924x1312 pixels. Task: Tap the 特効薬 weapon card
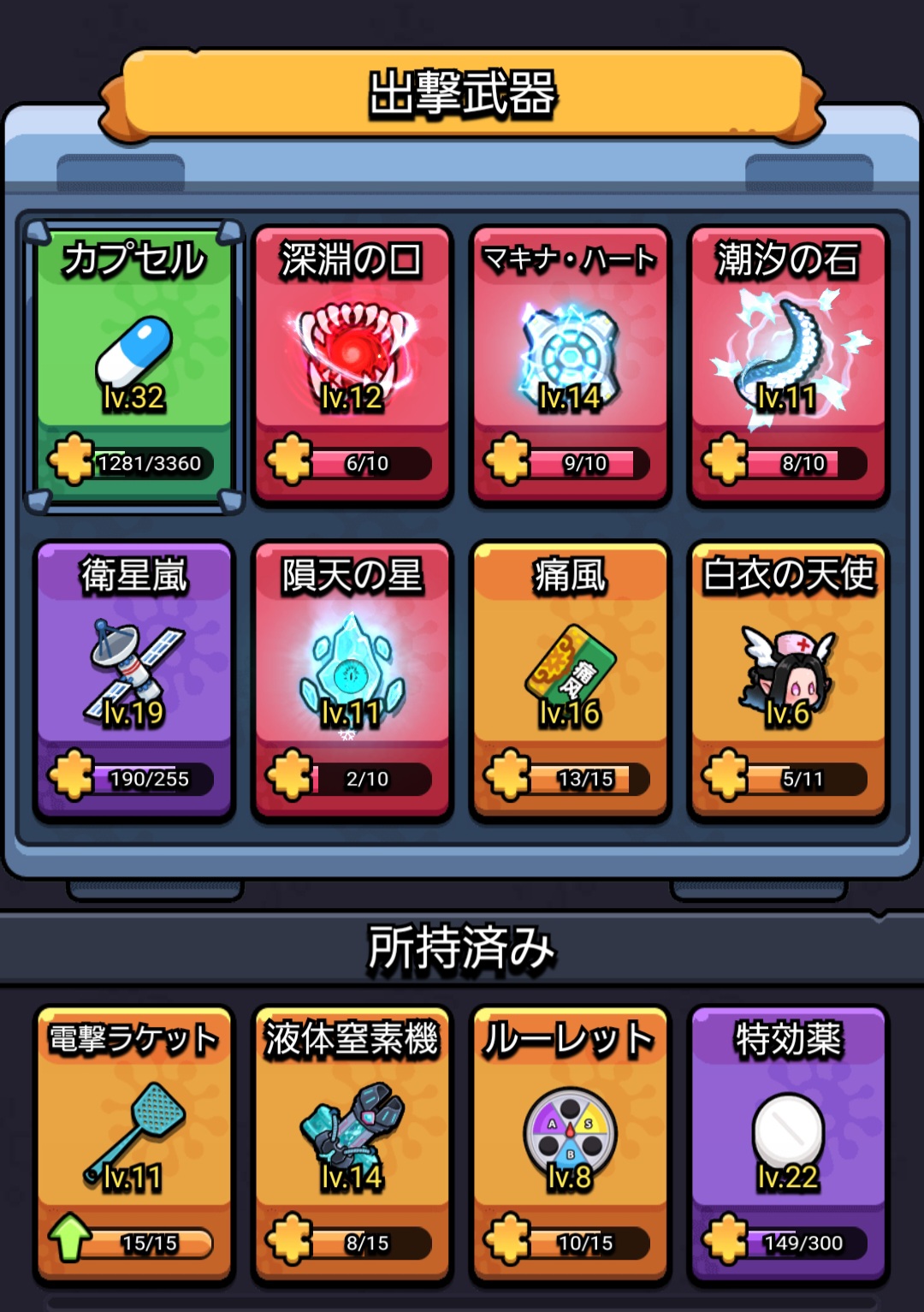pos(787,1143)
